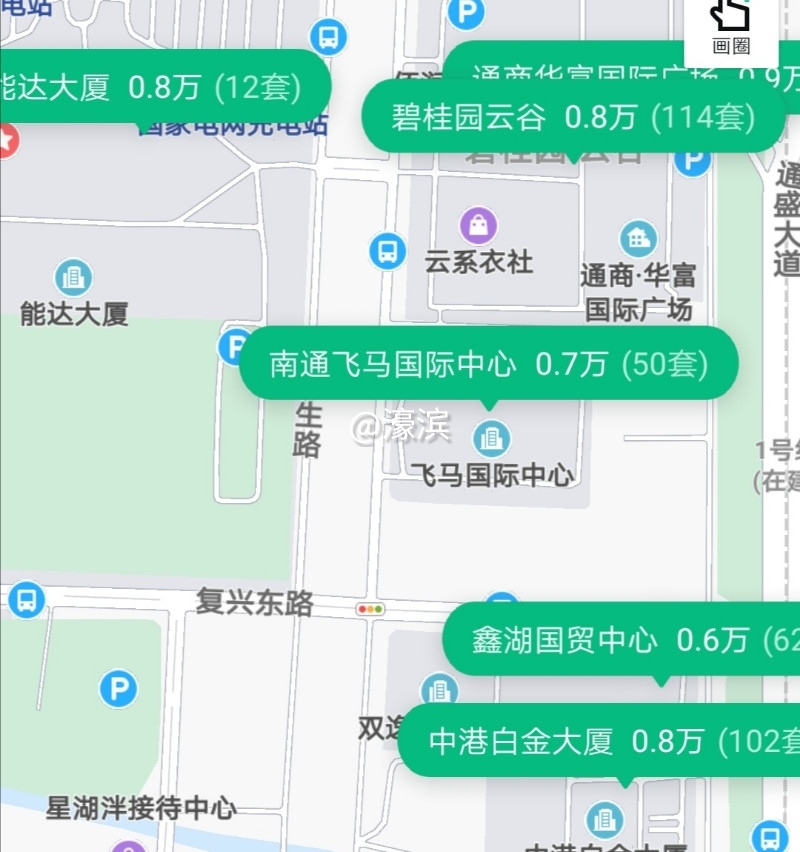
Task: Open 碧桂园云谷 0.8万 listing bubble
Action: 570,117
